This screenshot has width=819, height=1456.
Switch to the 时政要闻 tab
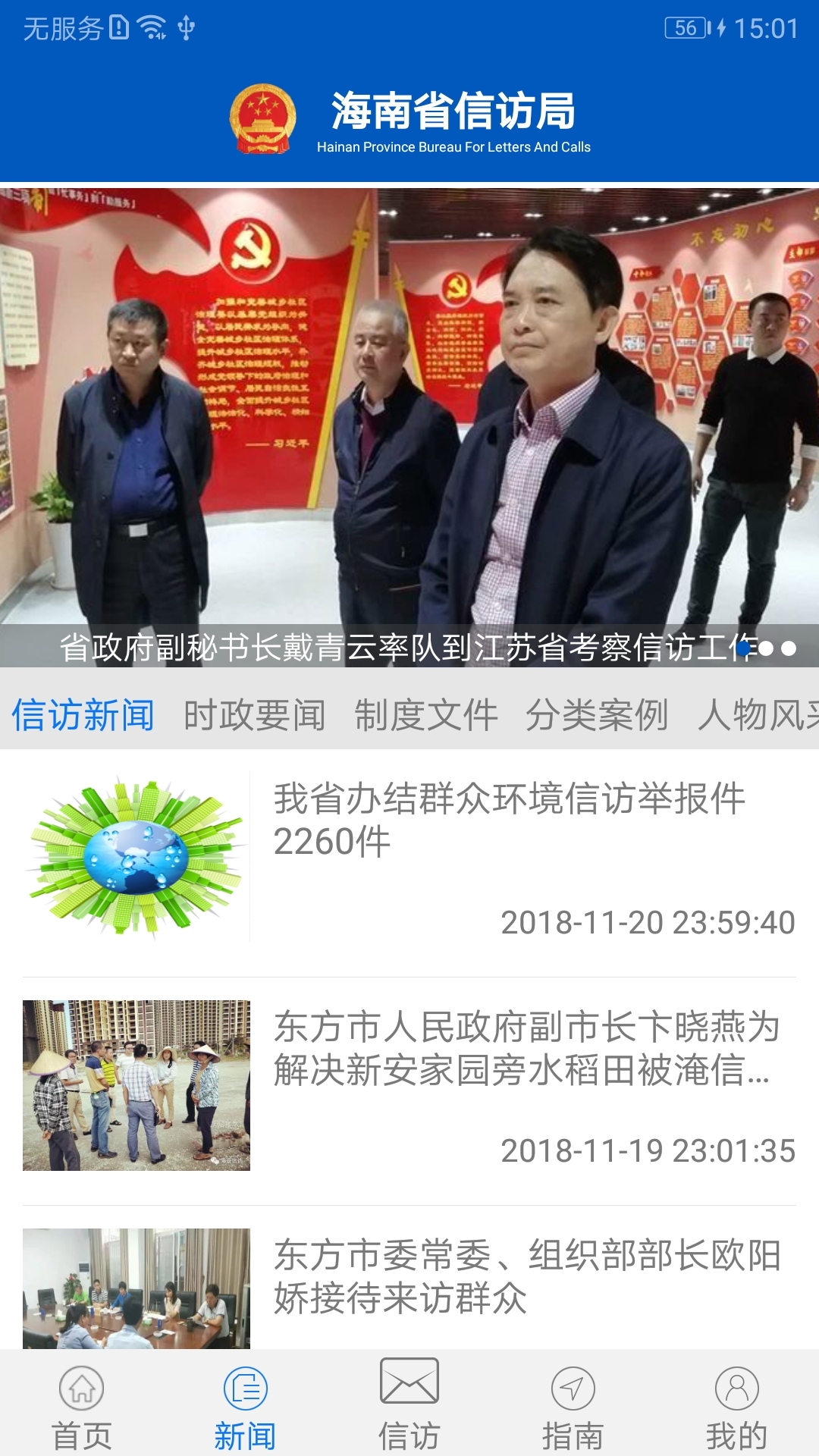(255, 714)
